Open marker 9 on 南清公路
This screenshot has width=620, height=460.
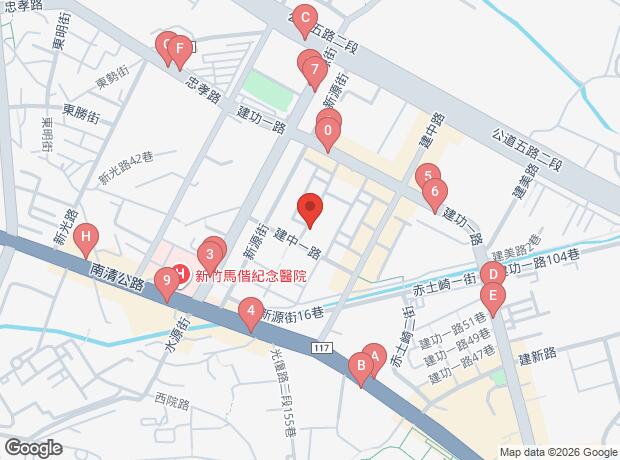pyautogui.click(x=167, y=285)
